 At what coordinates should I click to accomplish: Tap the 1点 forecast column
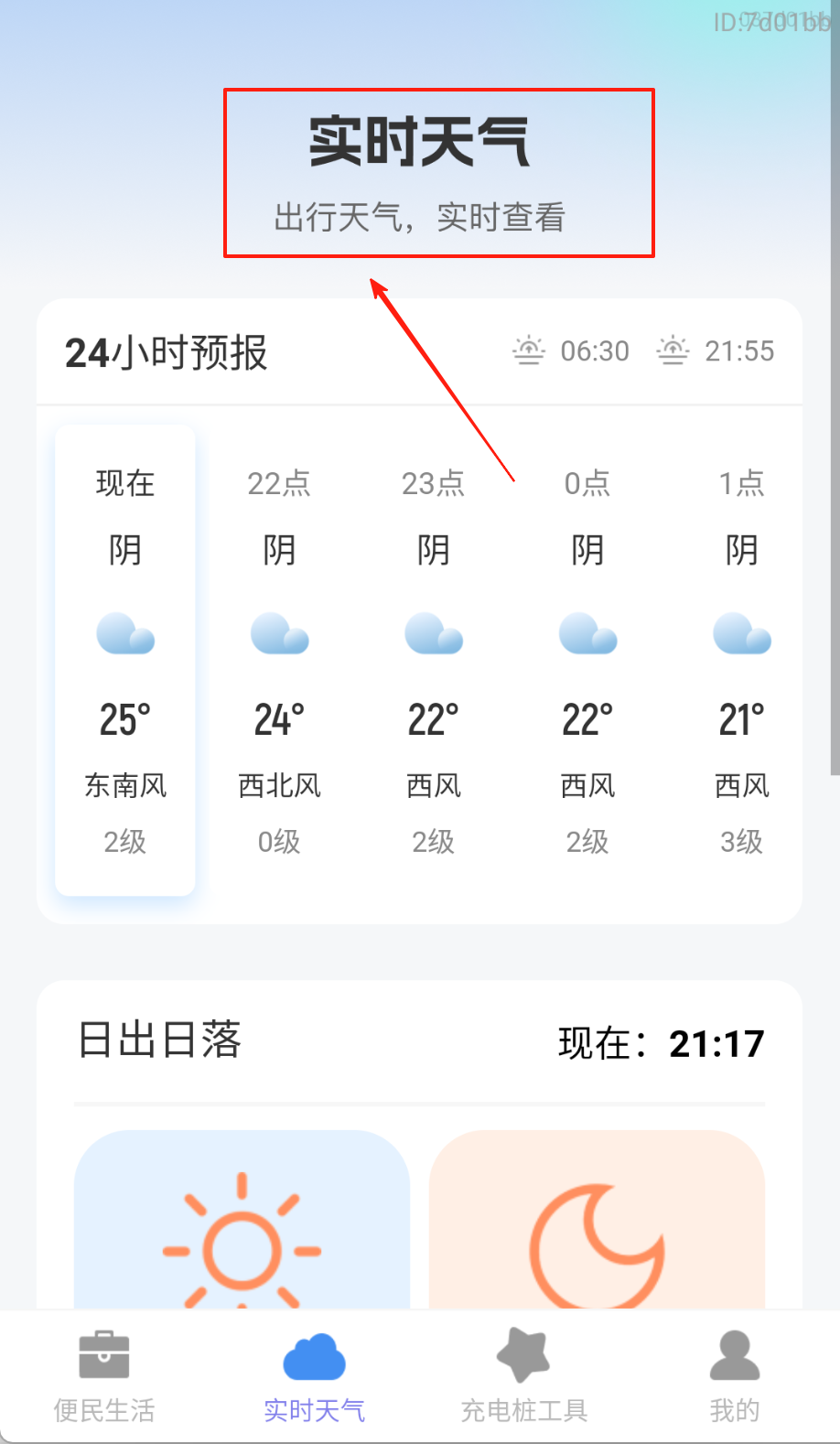[741, 659]
